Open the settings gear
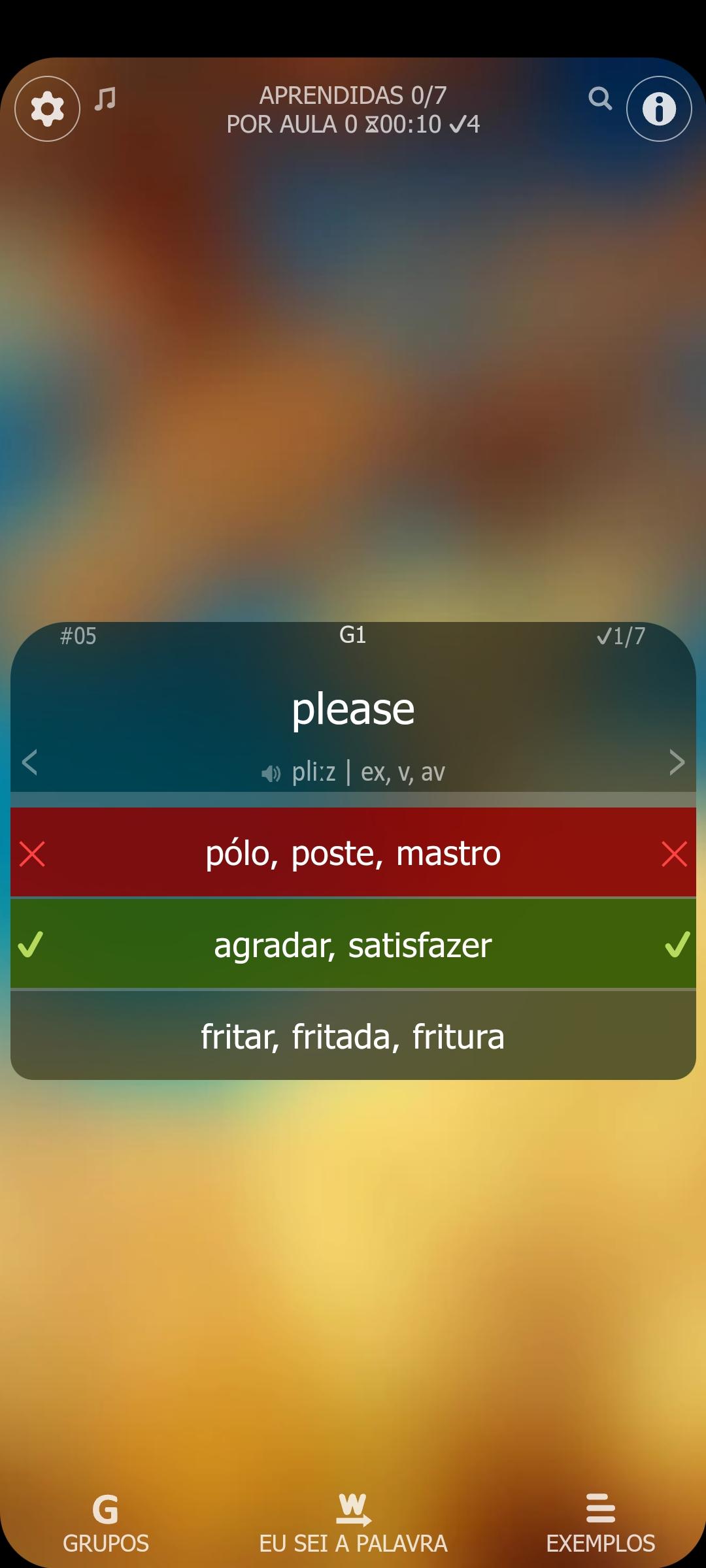 [48, 109]
